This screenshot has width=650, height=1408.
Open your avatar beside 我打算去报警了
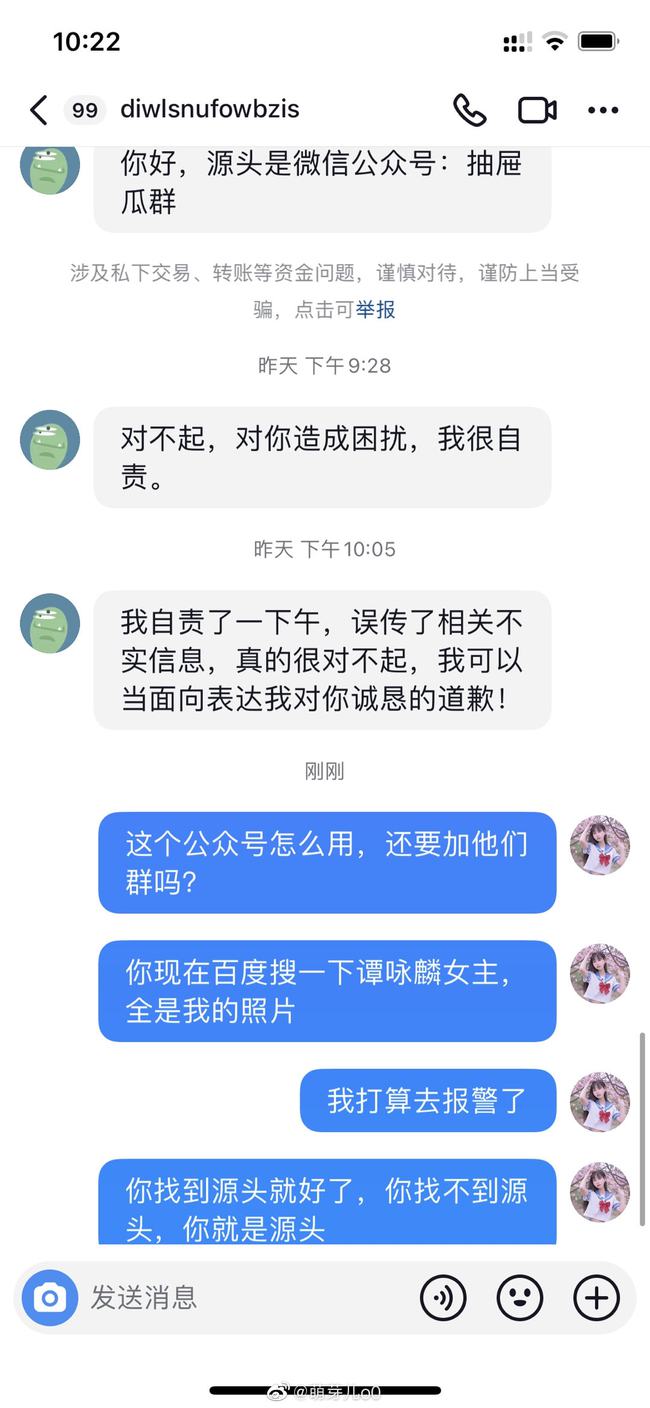[x=599, y=1102]
